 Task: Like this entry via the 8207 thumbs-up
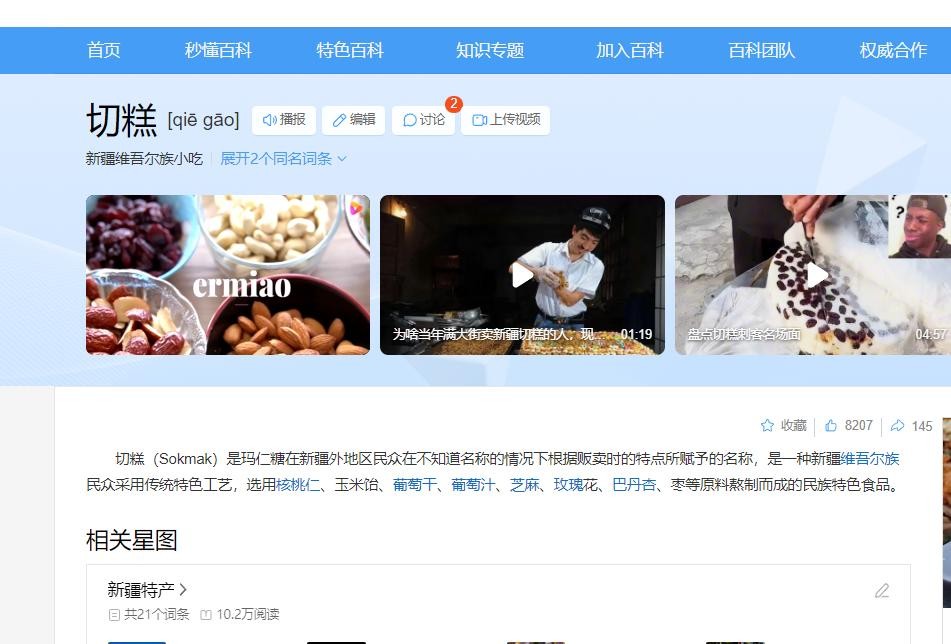(848, 425)
